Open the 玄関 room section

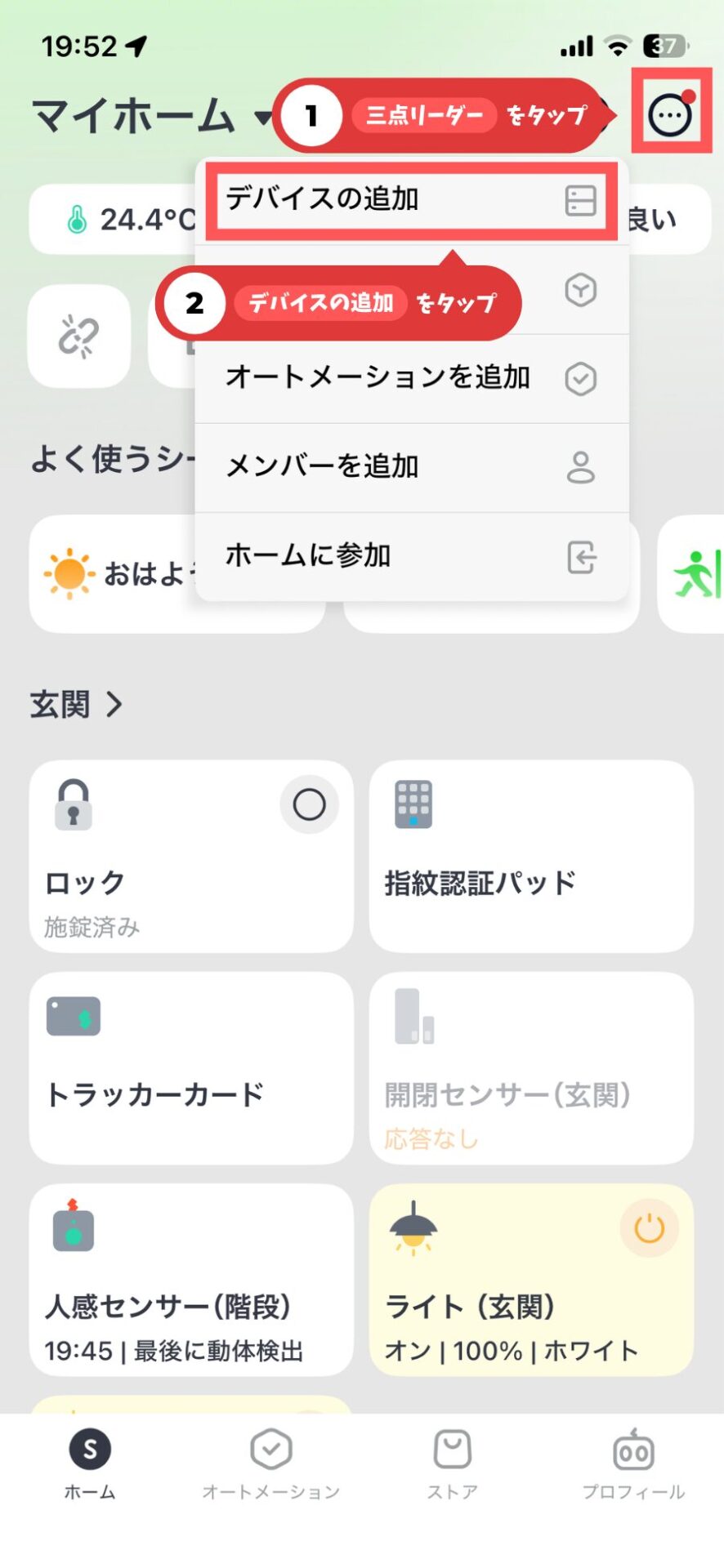coord(76,704)
